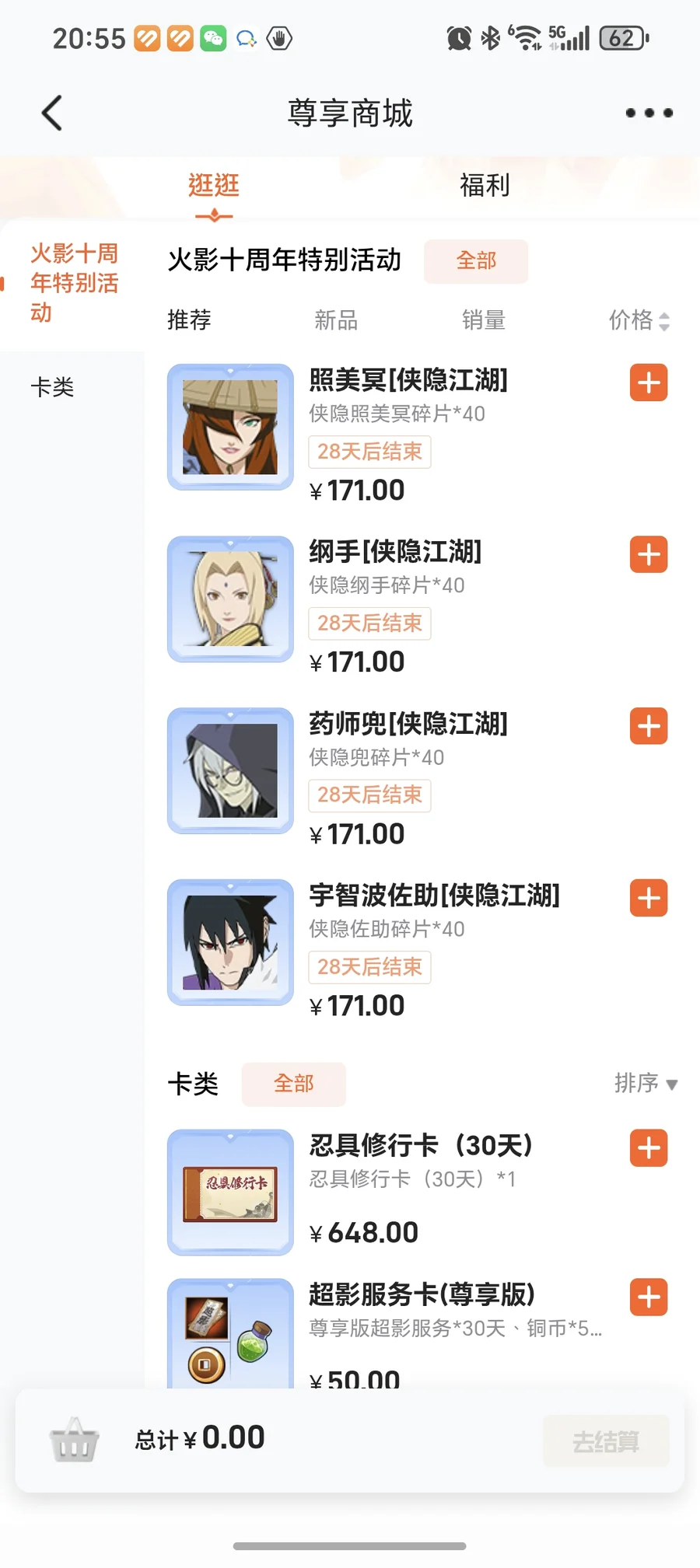This screenshot has width=700, height=1568.
Task: Sort items by 销量
Action: click(483, 320)
